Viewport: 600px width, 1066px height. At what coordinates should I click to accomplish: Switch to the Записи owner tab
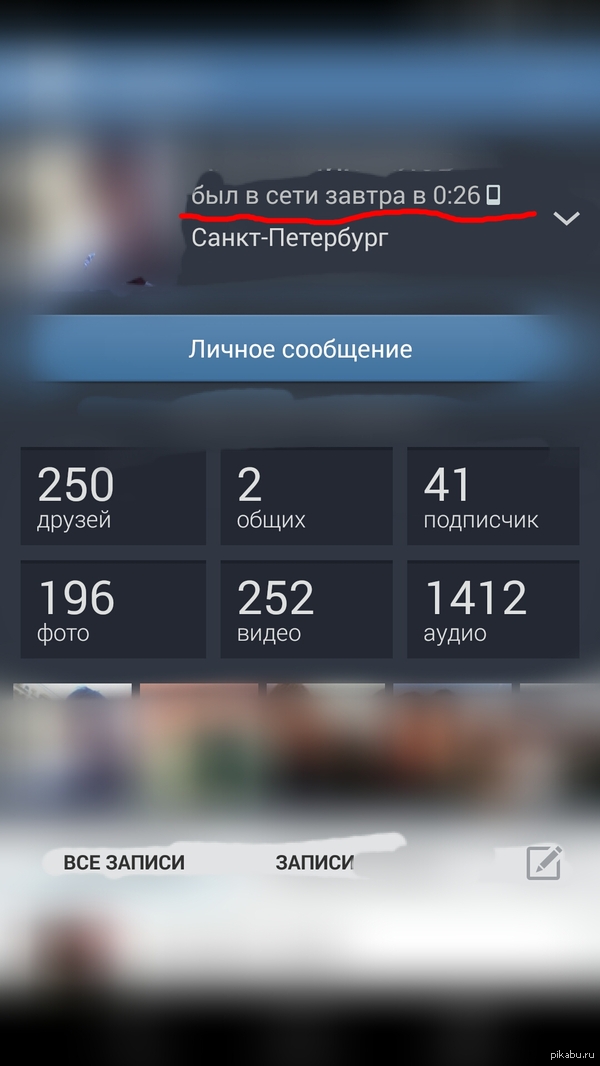(x=315, y=862)
